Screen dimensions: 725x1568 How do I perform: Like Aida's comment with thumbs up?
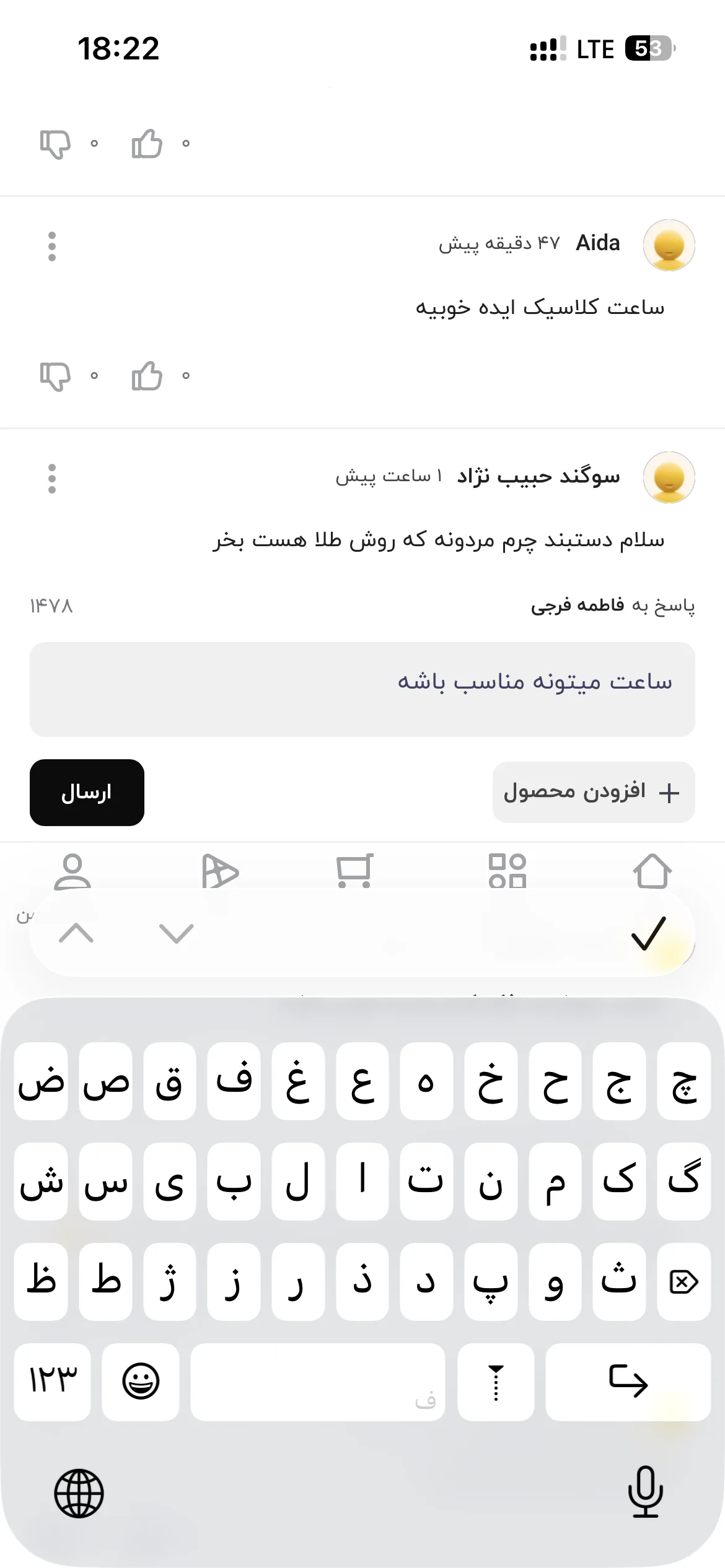point(147,376)
